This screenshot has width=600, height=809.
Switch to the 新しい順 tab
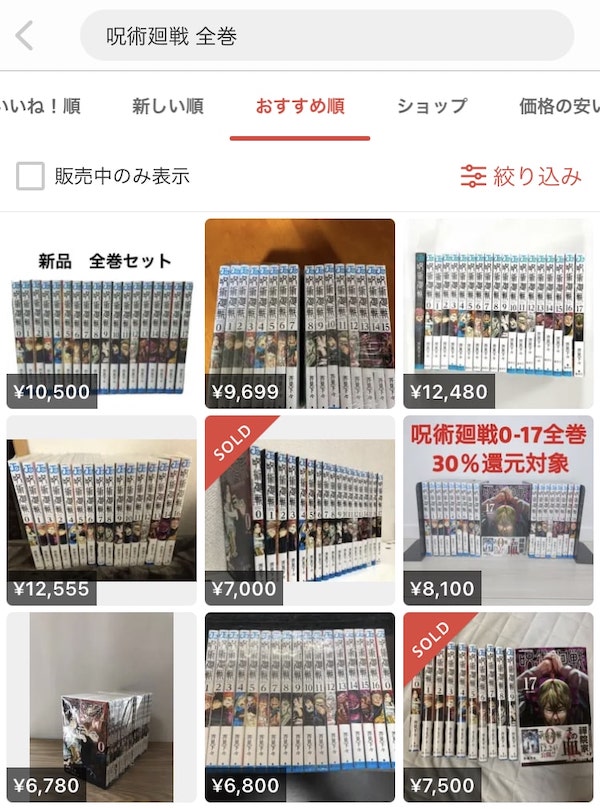[x=168, y=106]
